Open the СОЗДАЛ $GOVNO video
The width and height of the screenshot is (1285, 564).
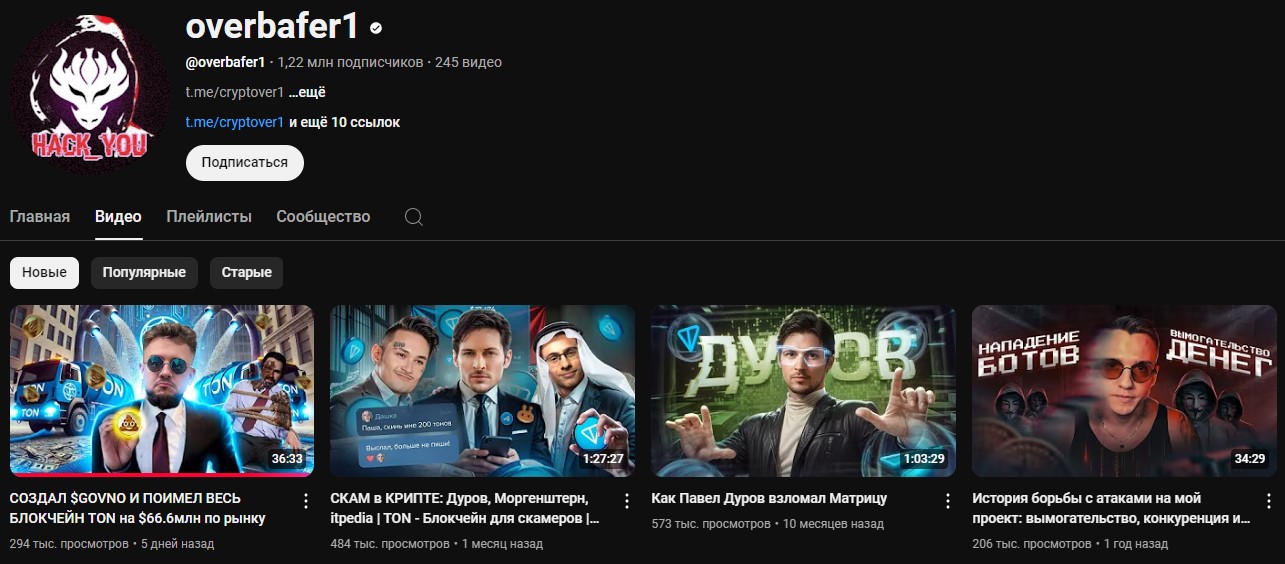pos(162,391)
